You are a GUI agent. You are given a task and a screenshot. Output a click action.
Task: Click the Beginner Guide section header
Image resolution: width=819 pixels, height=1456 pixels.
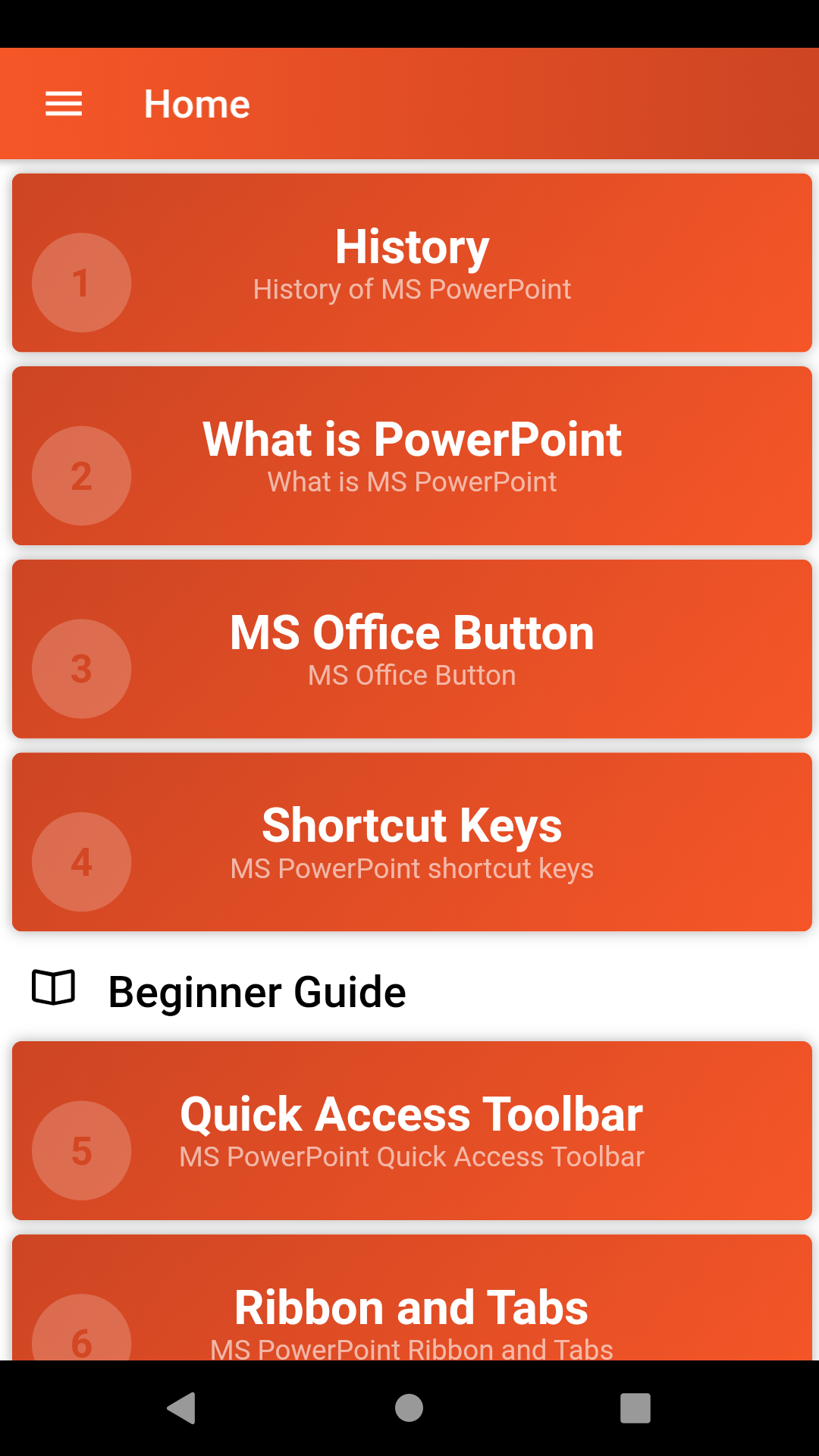tap(257, 990)
